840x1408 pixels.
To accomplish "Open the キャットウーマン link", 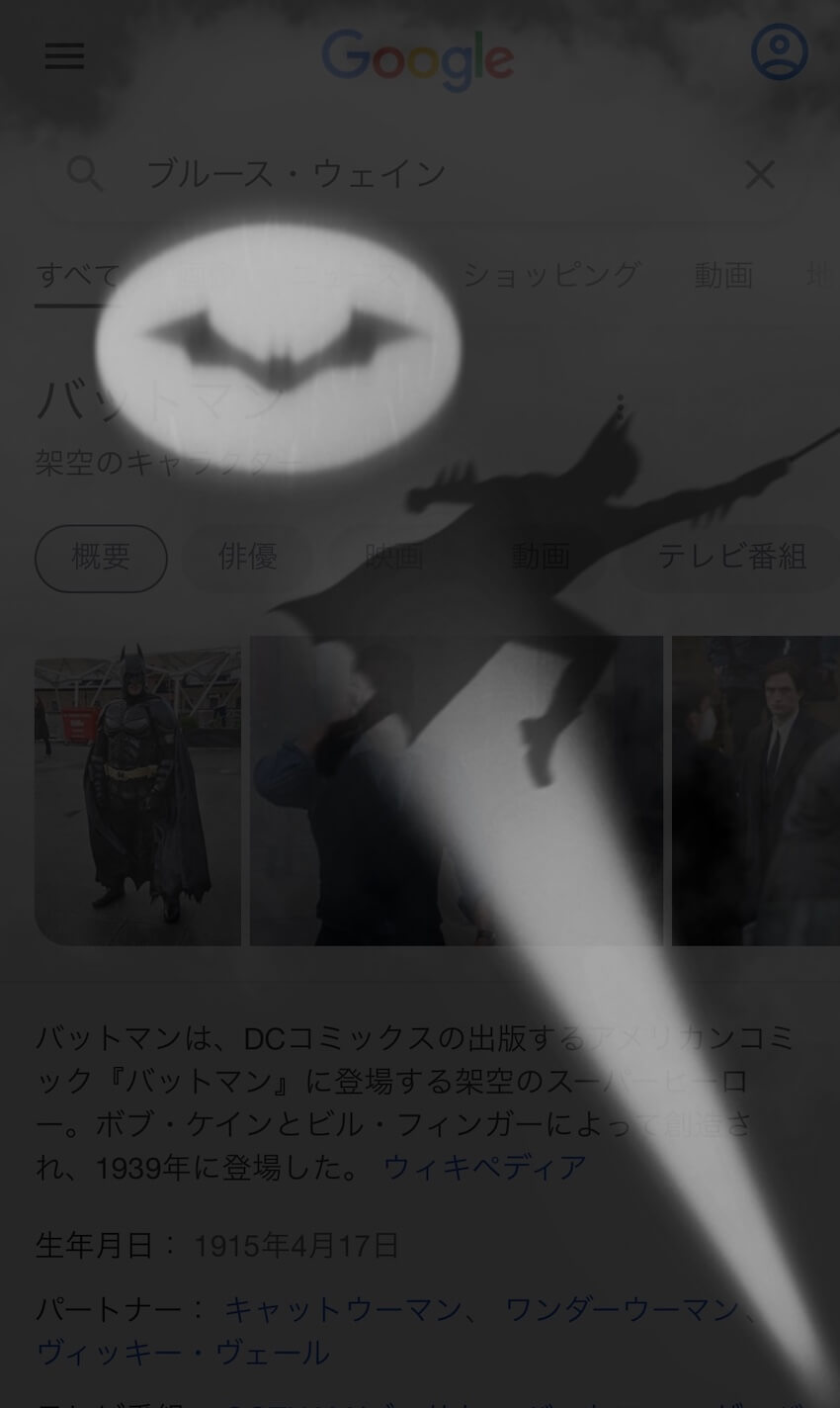I will (x=343, y=1309).
